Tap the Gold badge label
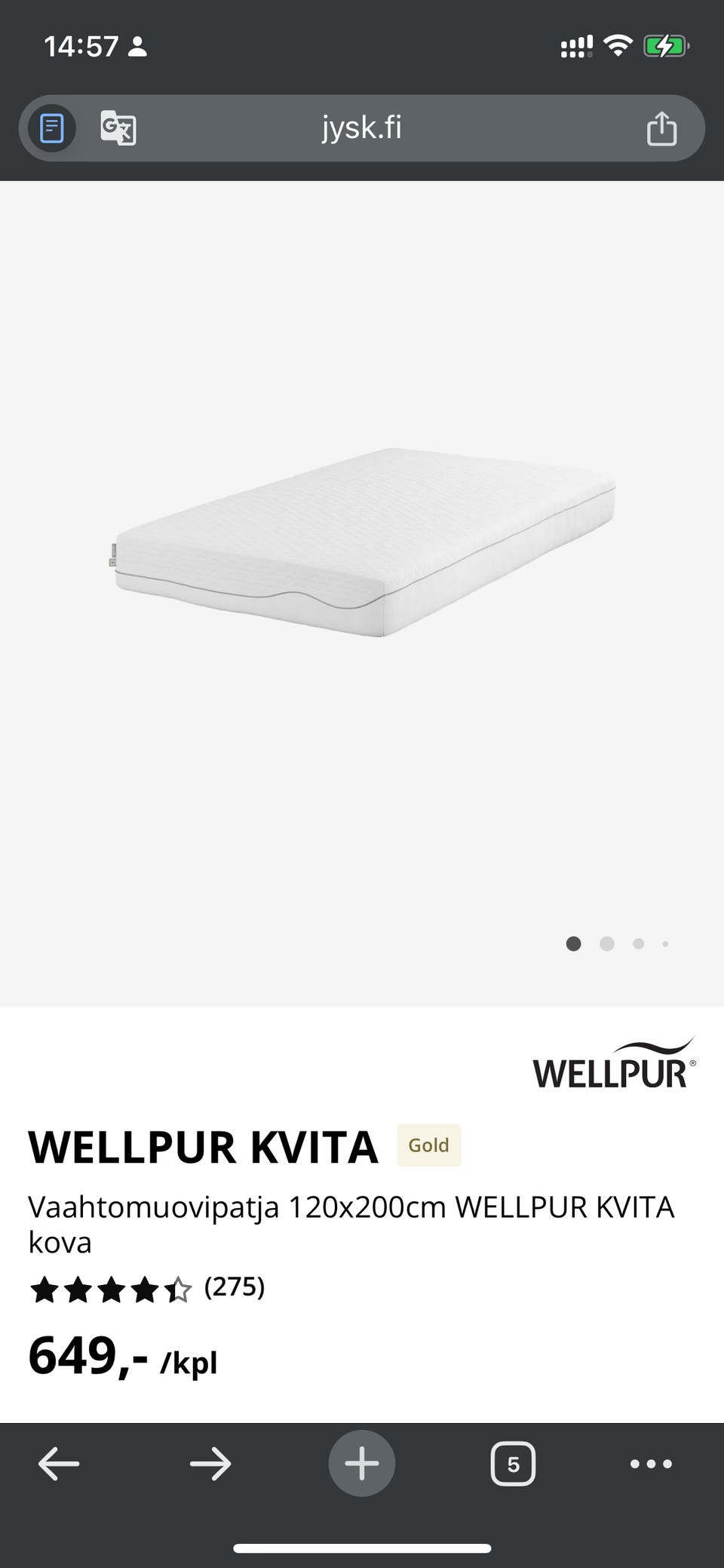This screenshot has width=724, height=1568. [428, 1145]
